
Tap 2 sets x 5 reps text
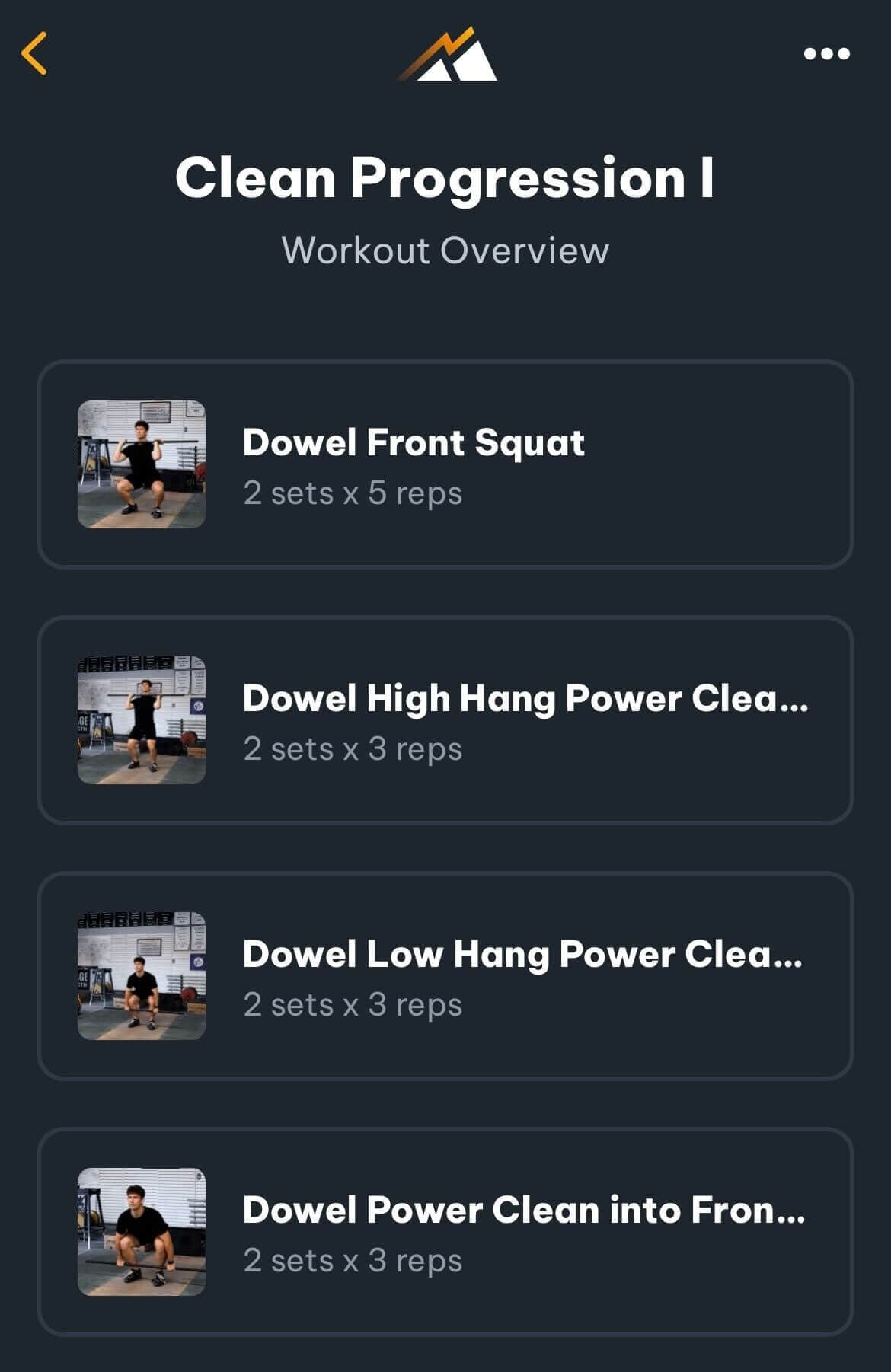[352, 493]
